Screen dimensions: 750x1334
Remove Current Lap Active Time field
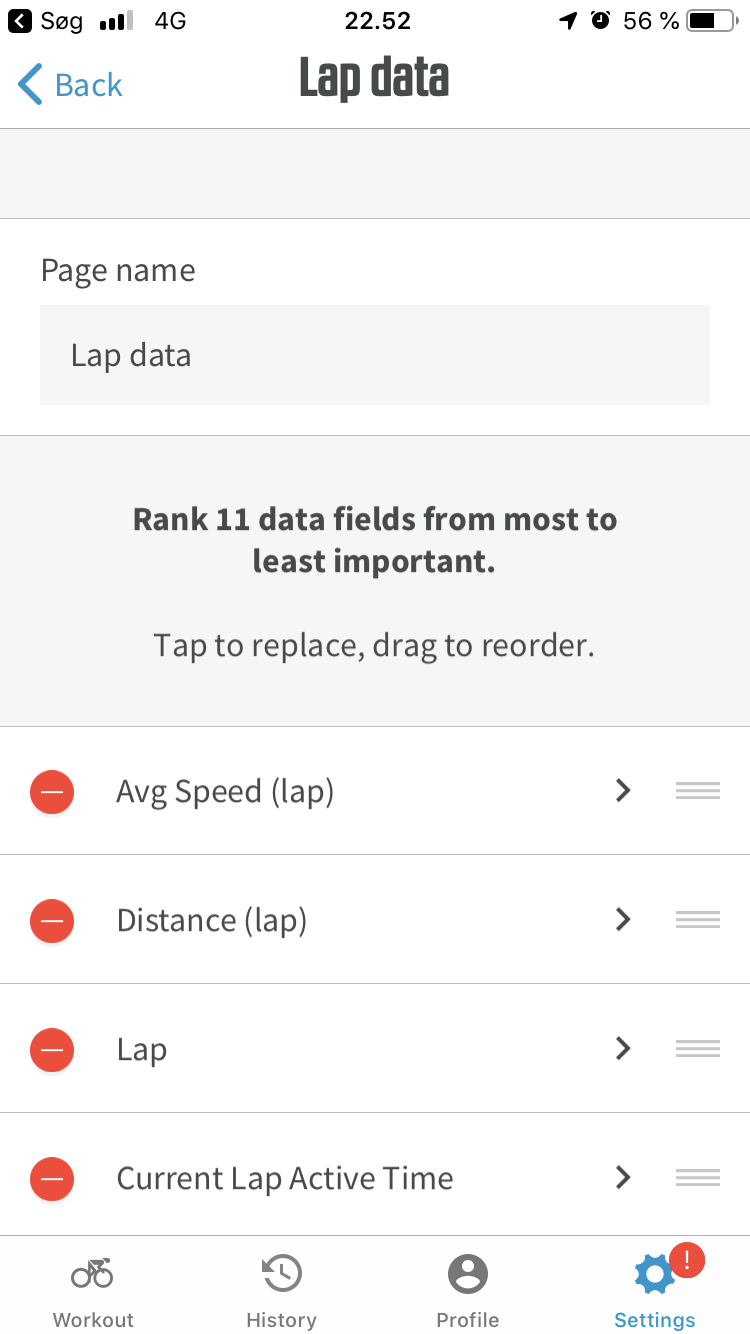52,1178
